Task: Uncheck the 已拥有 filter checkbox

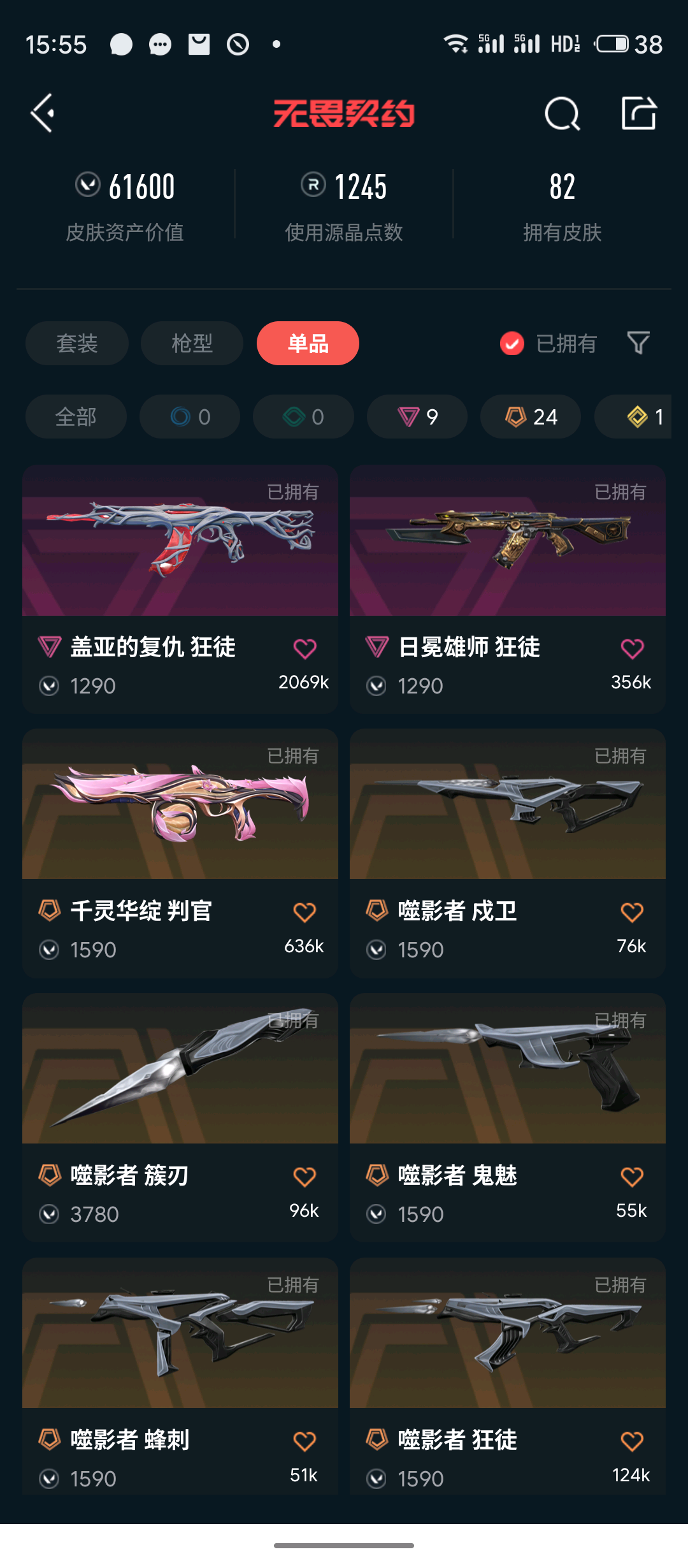Action: (512, 344)
